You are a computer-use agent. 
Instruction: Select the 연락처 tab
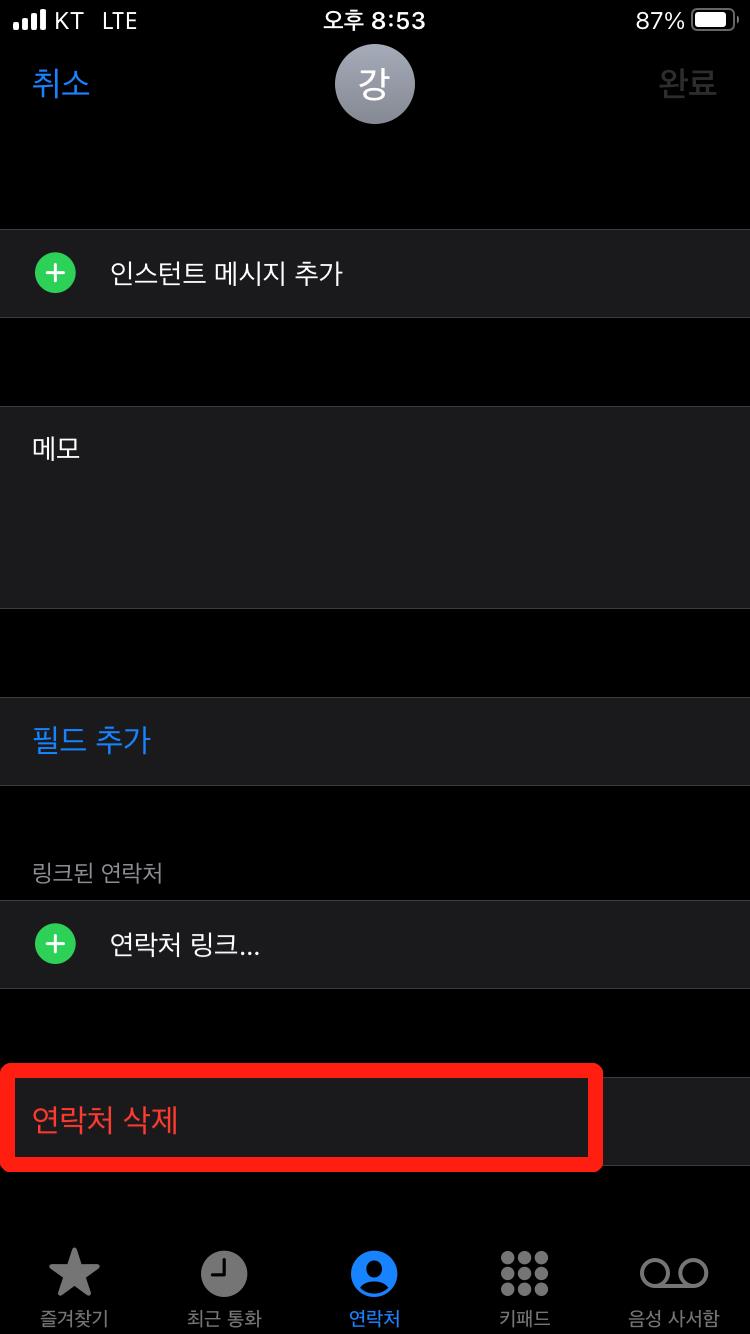coord(374,1288)
